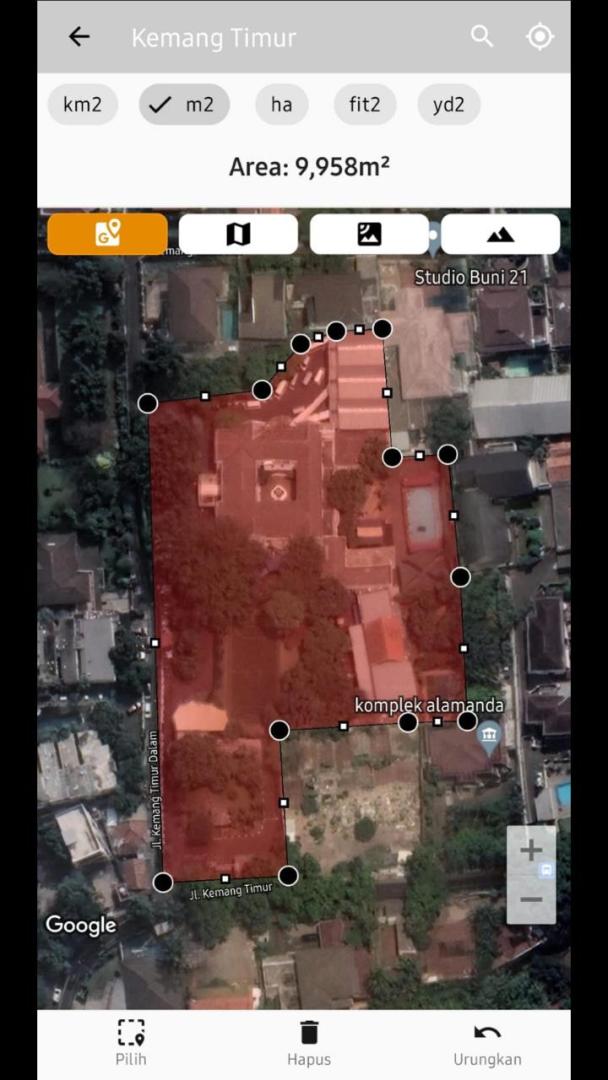Screen dimensions: 608x1080
Task: Go back using the arrow icon
Action: tap(79, 37)
